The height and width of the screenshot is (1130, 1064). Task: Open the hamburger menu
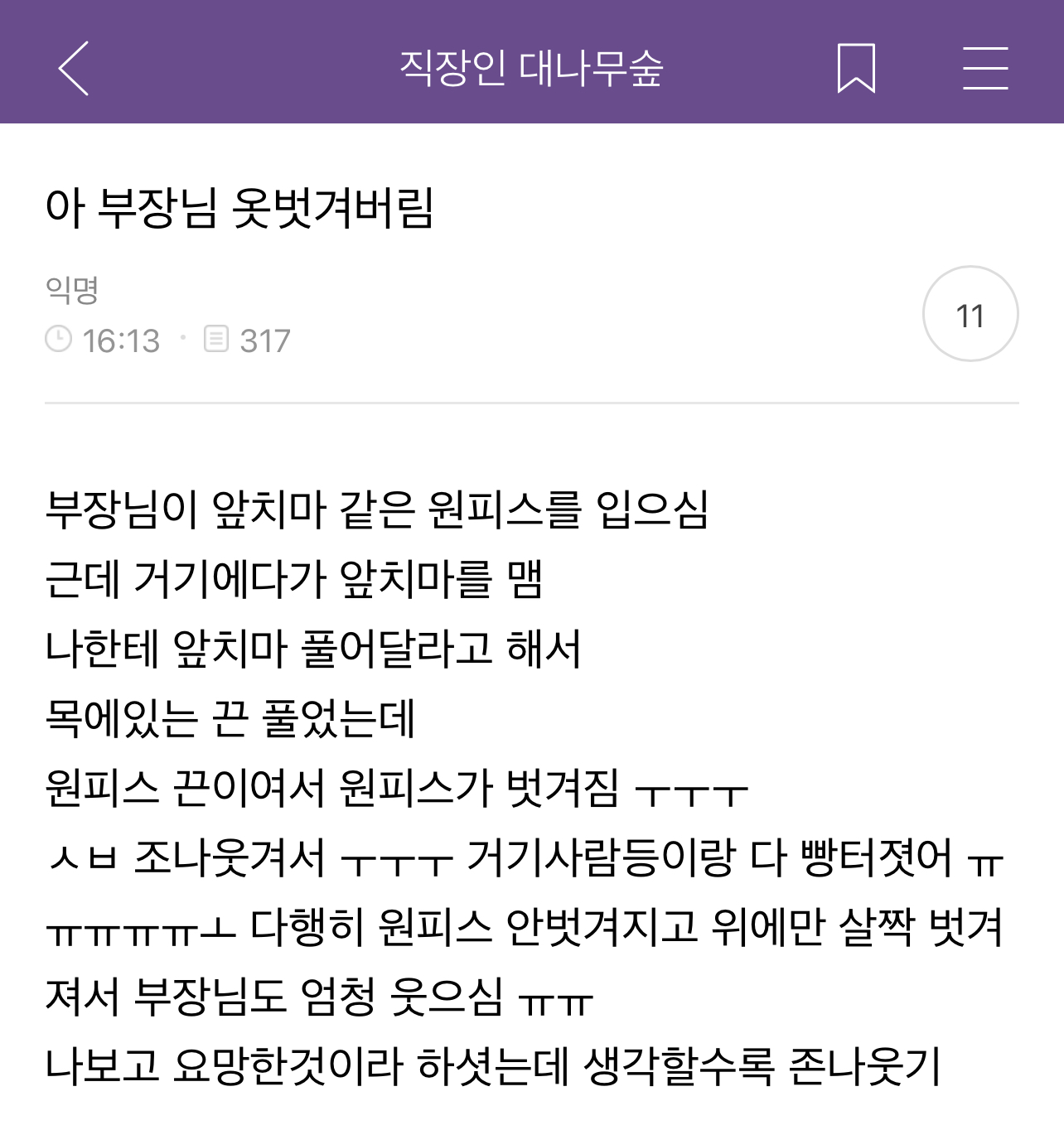coord(985,68)
